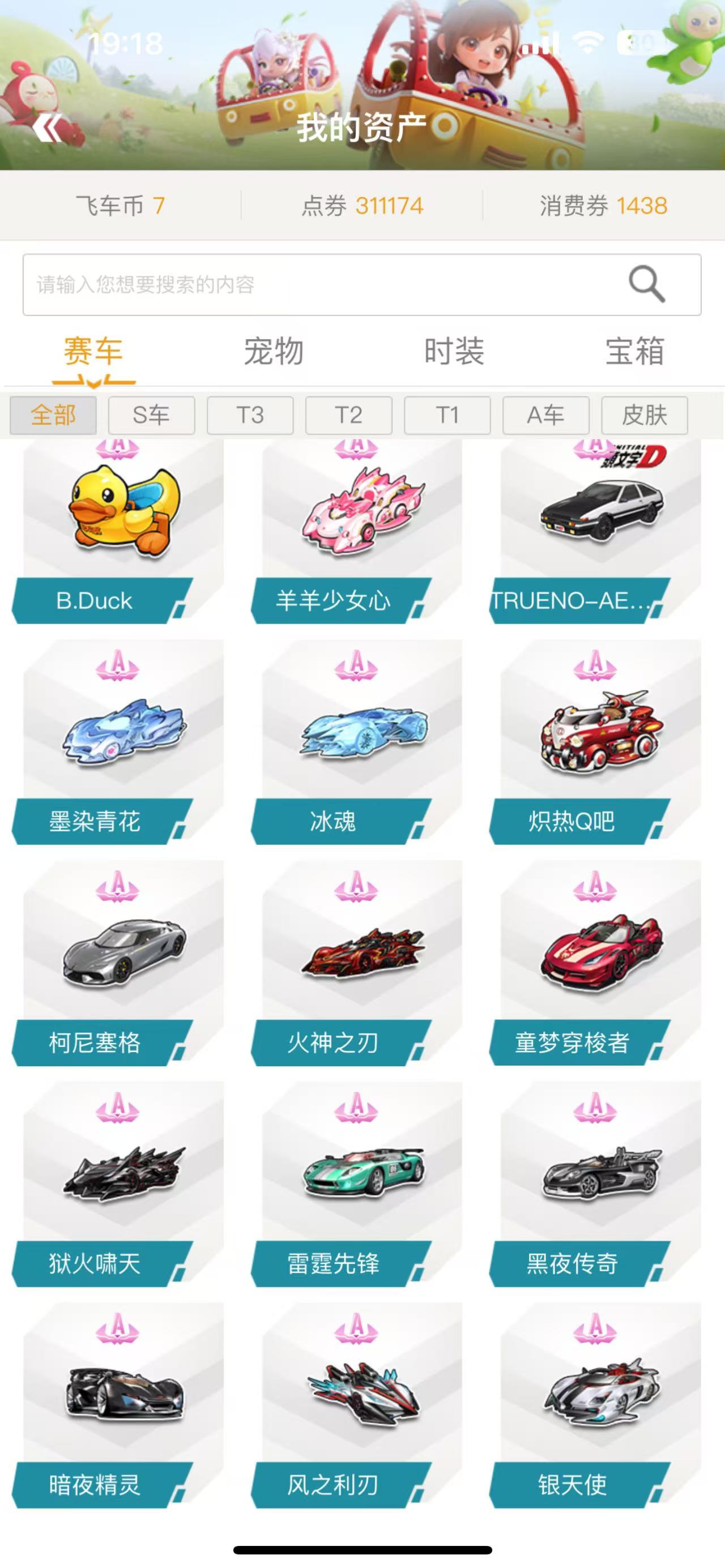Open the 银天使 car card
The width and height of the screenshot is (725, 1568).
[x=595, y=1405]
